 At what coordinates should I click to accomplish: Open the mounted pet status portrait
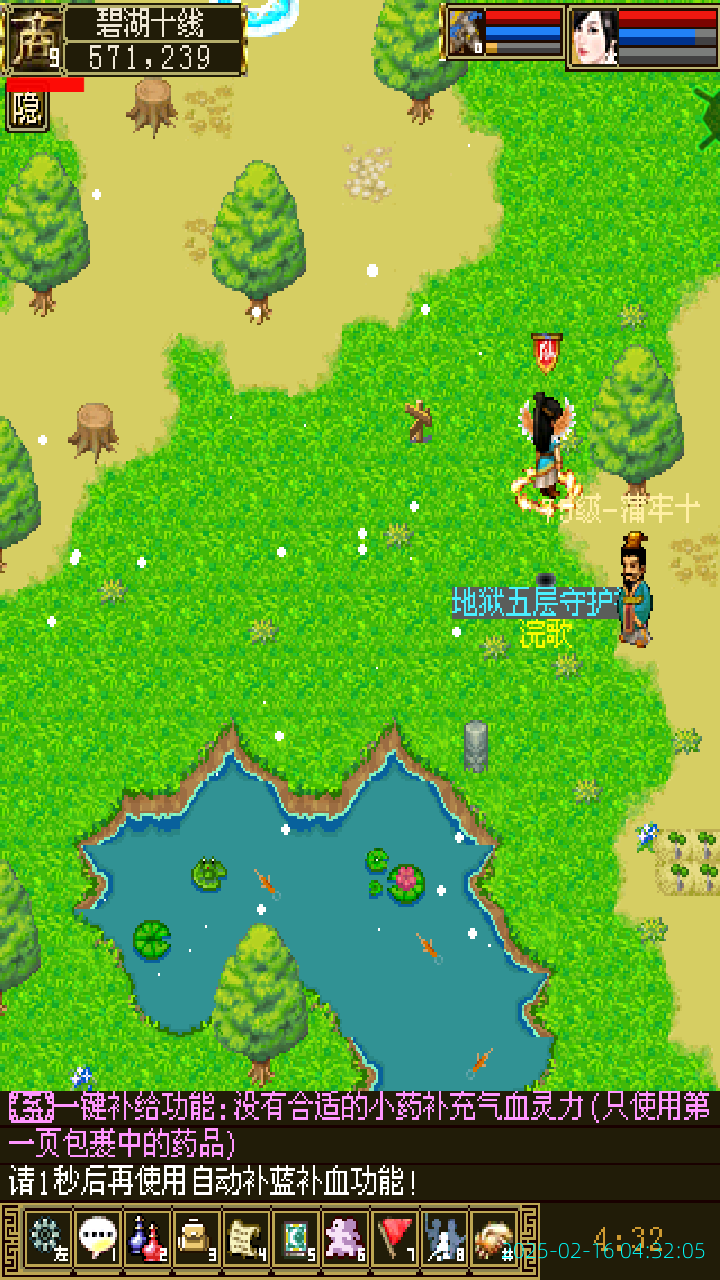click(x=465, y=34)
